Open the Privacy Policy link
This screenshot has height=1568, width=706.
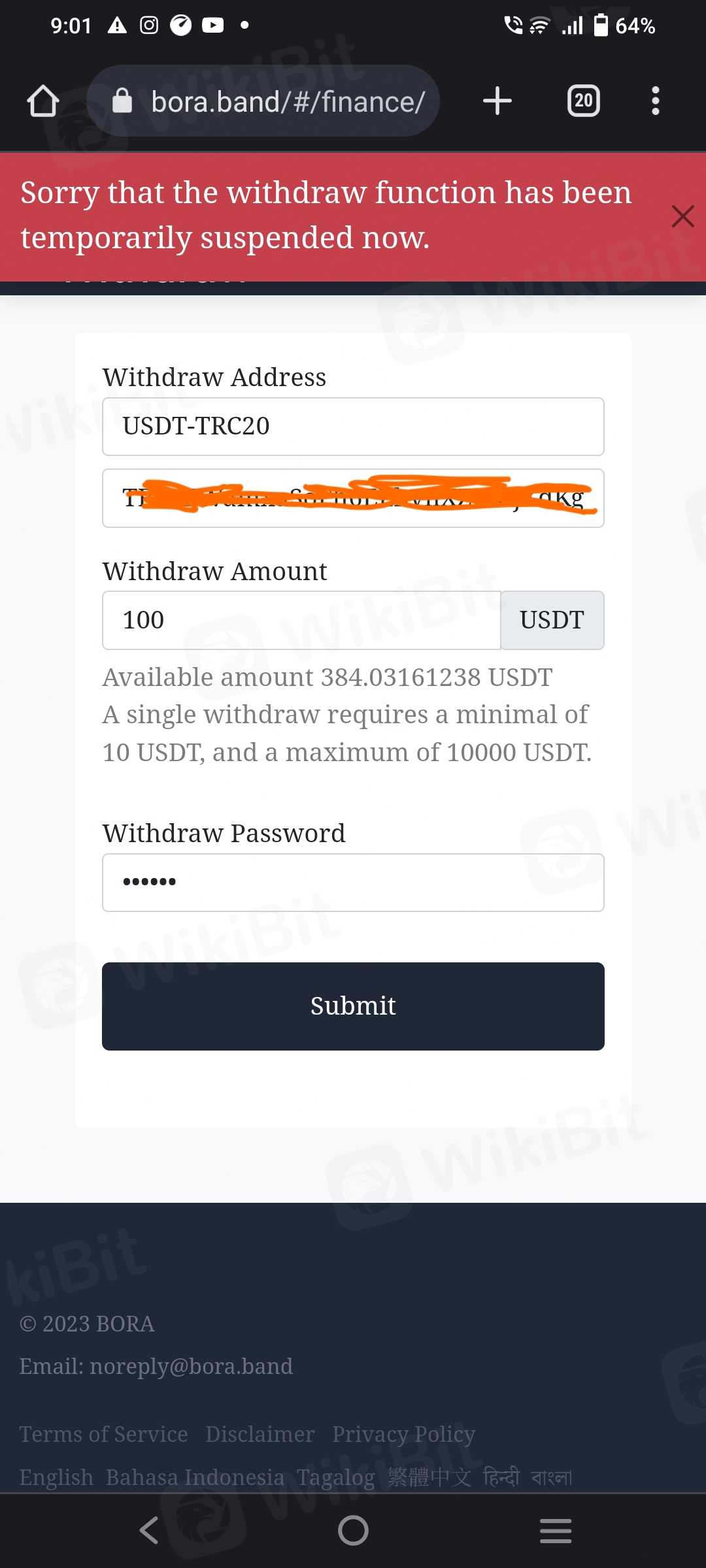[403, 1434]
